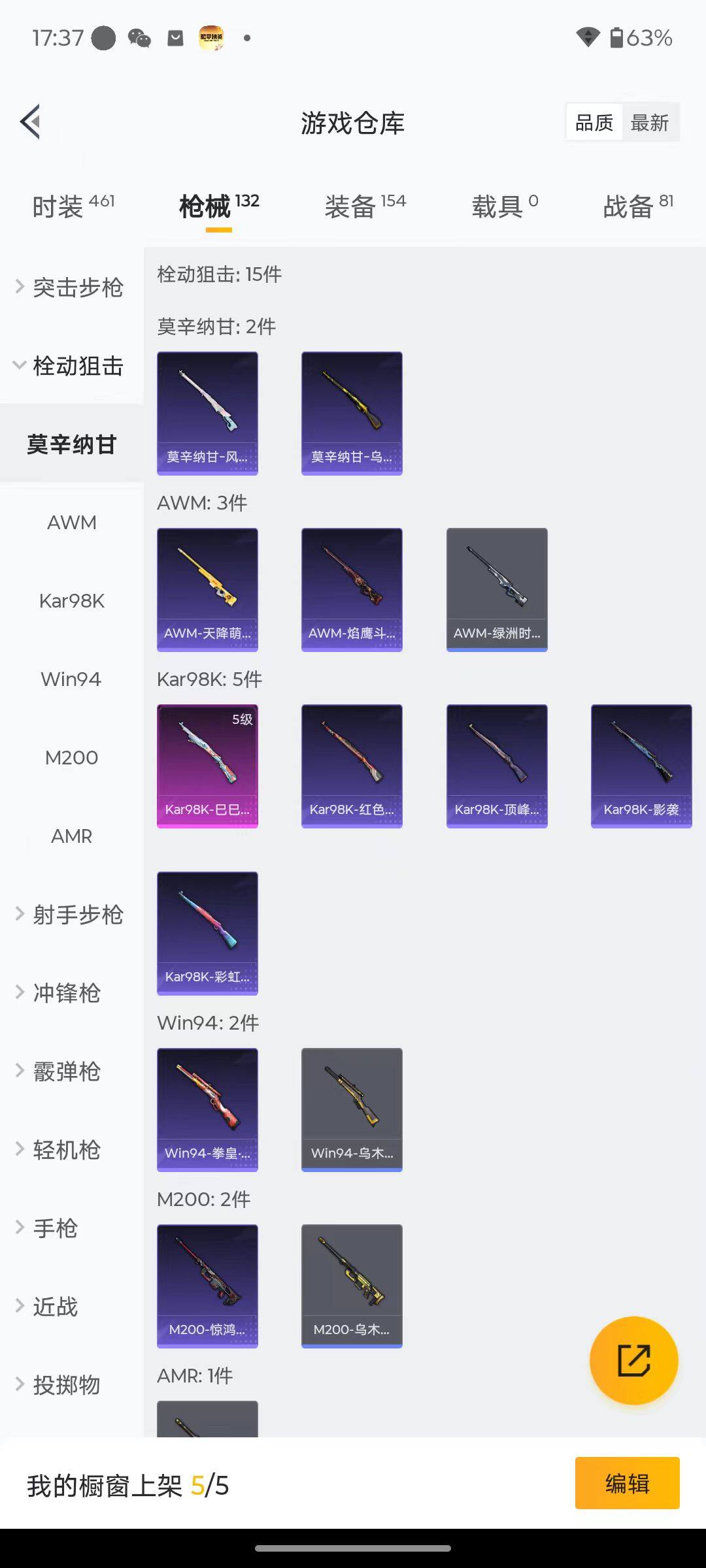This screenshot has height=1568, width=706.
Task: Open the M200-惊鸿 skin card
Action: 207,1286
